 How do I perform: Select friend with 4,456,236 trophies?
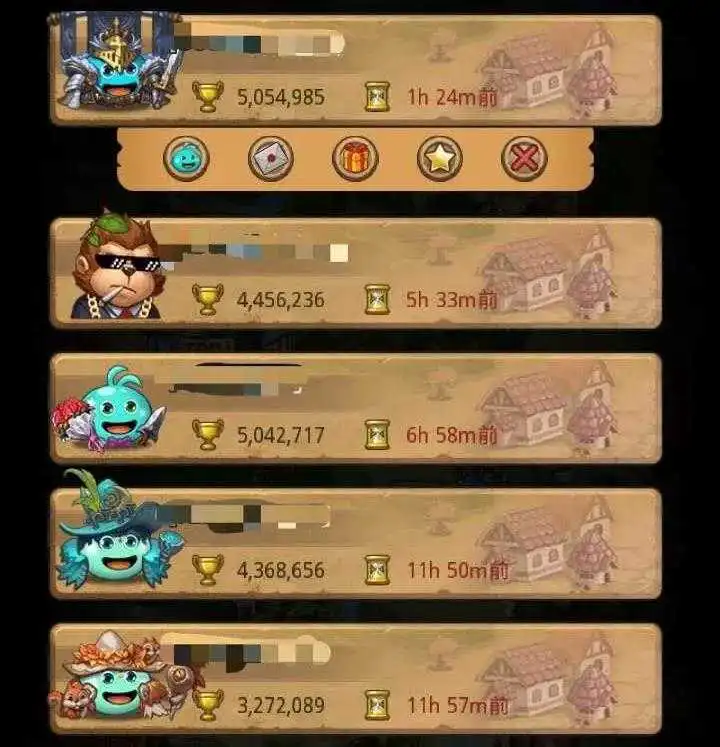355,273
